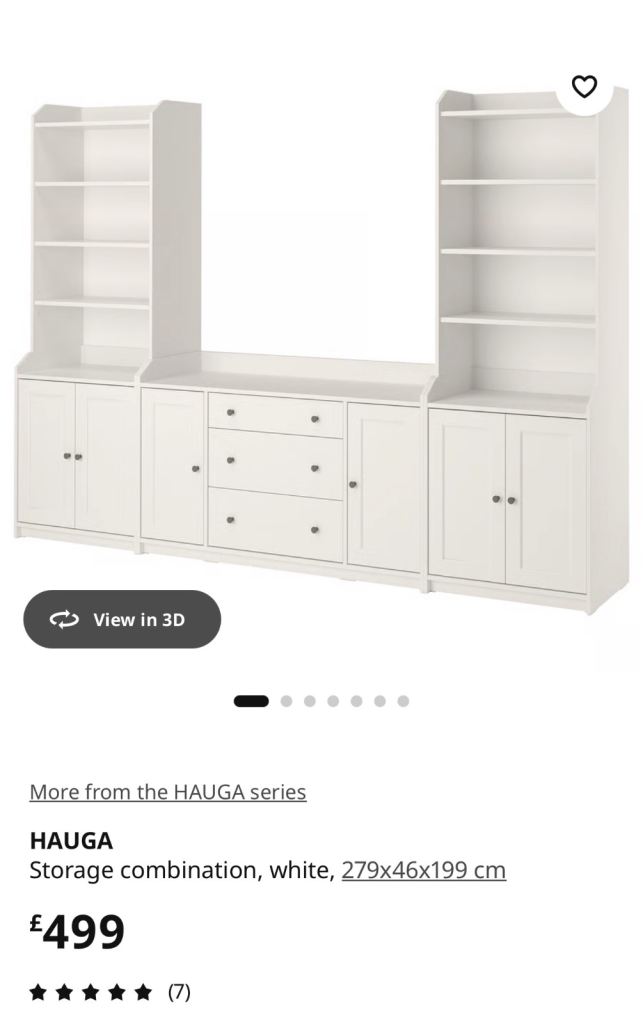Open the 279x46x199 cm measurements link
This screenshot has height=1024, width=643.
point(423,870)
